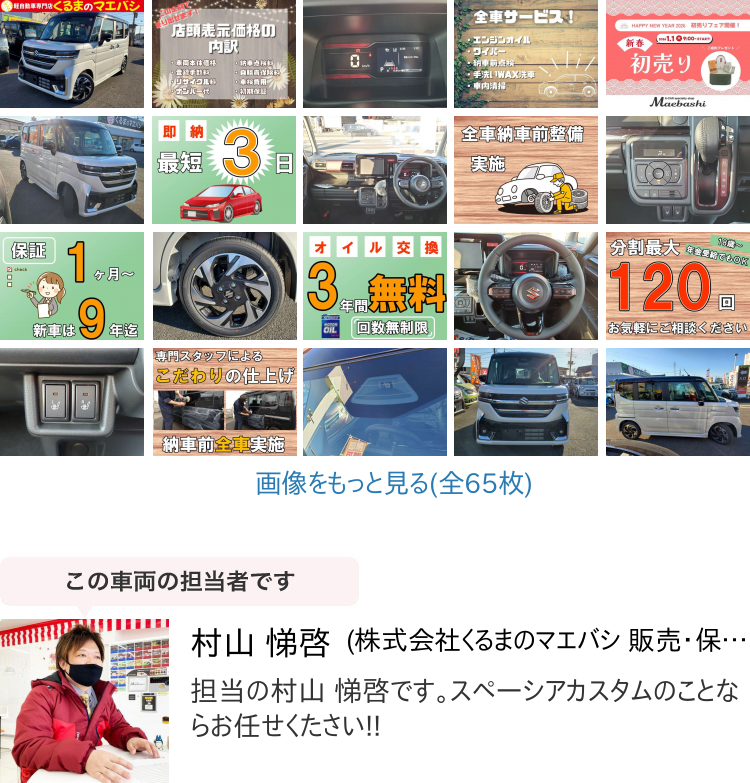The height and width of the screenshot is (783, 750).
Task: View 新春初売り banner image
Action: 677,54
